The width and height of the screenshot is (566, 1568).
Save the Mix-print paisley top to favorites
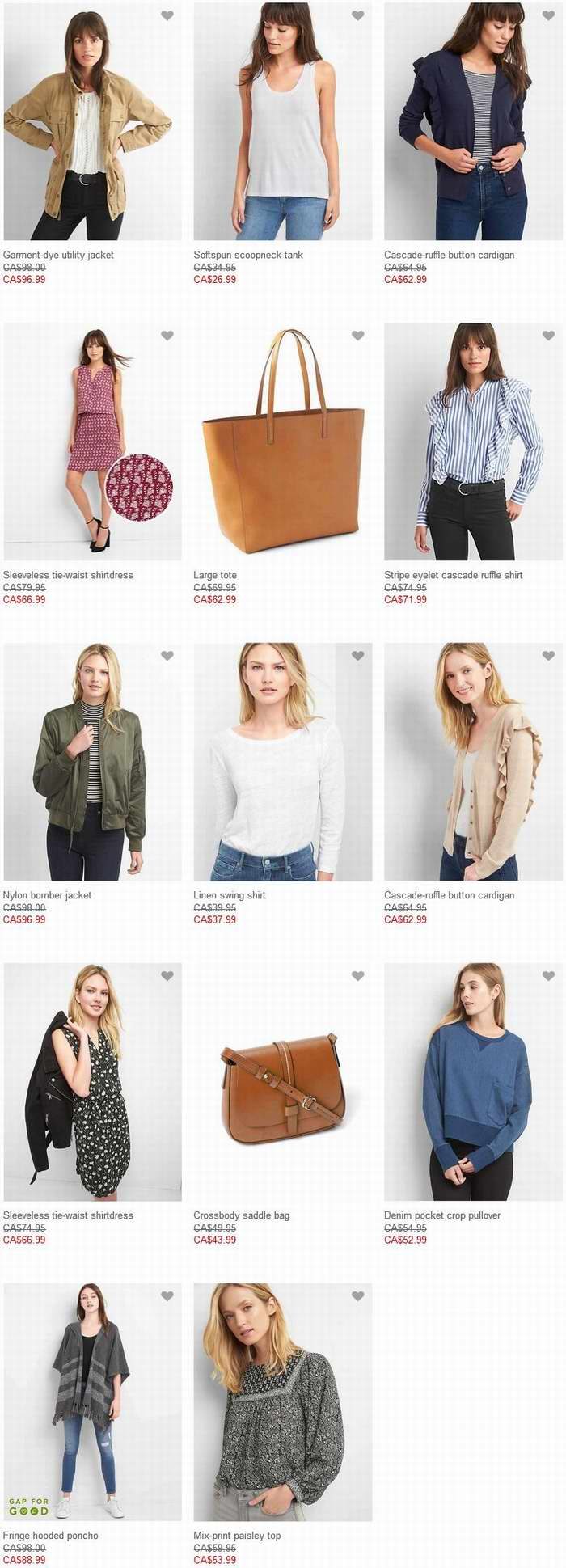point(357,1296)
